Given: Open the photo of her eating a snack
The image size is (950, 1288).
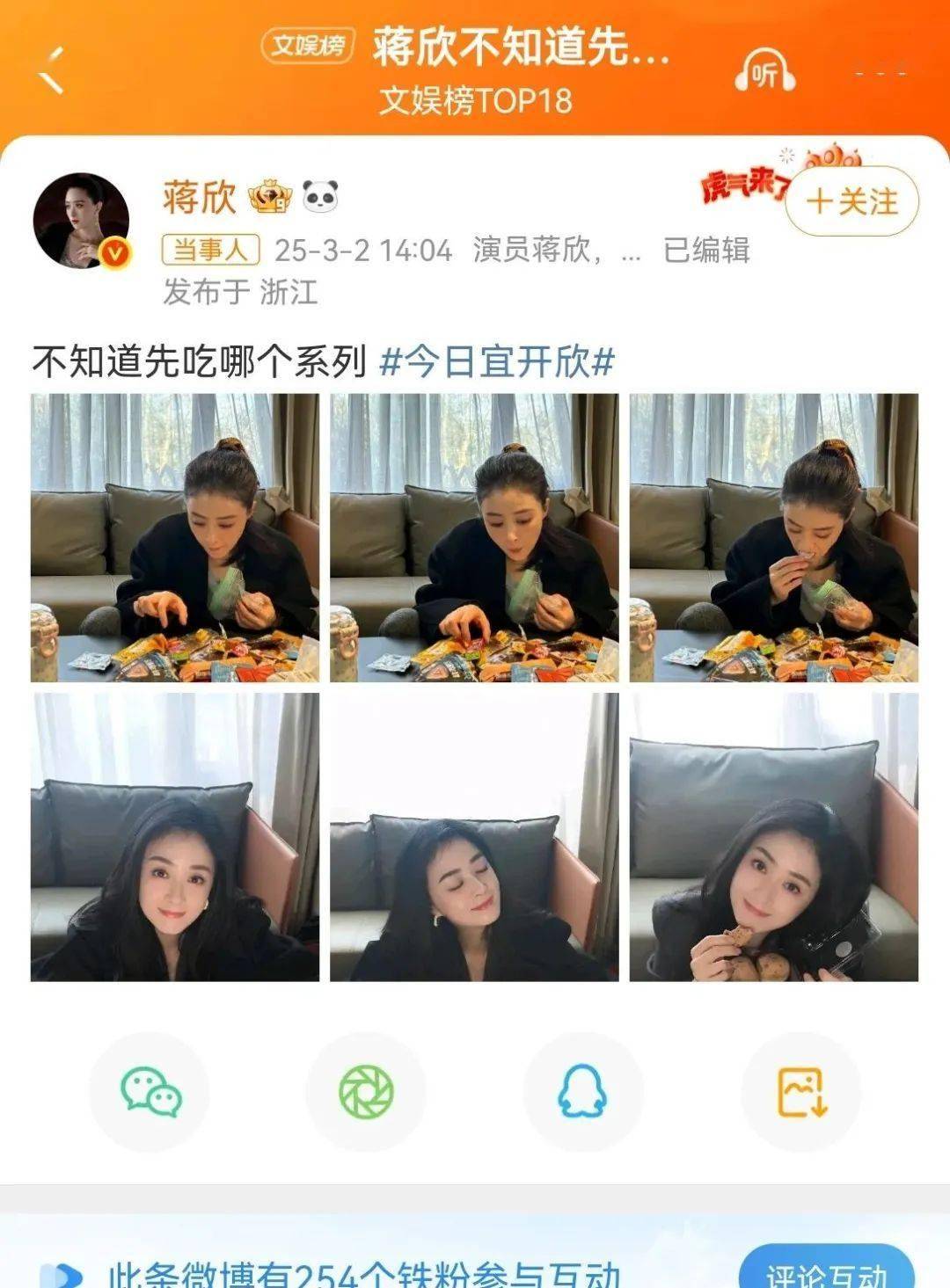Looking at the screenshot, I should pos(773,538).
